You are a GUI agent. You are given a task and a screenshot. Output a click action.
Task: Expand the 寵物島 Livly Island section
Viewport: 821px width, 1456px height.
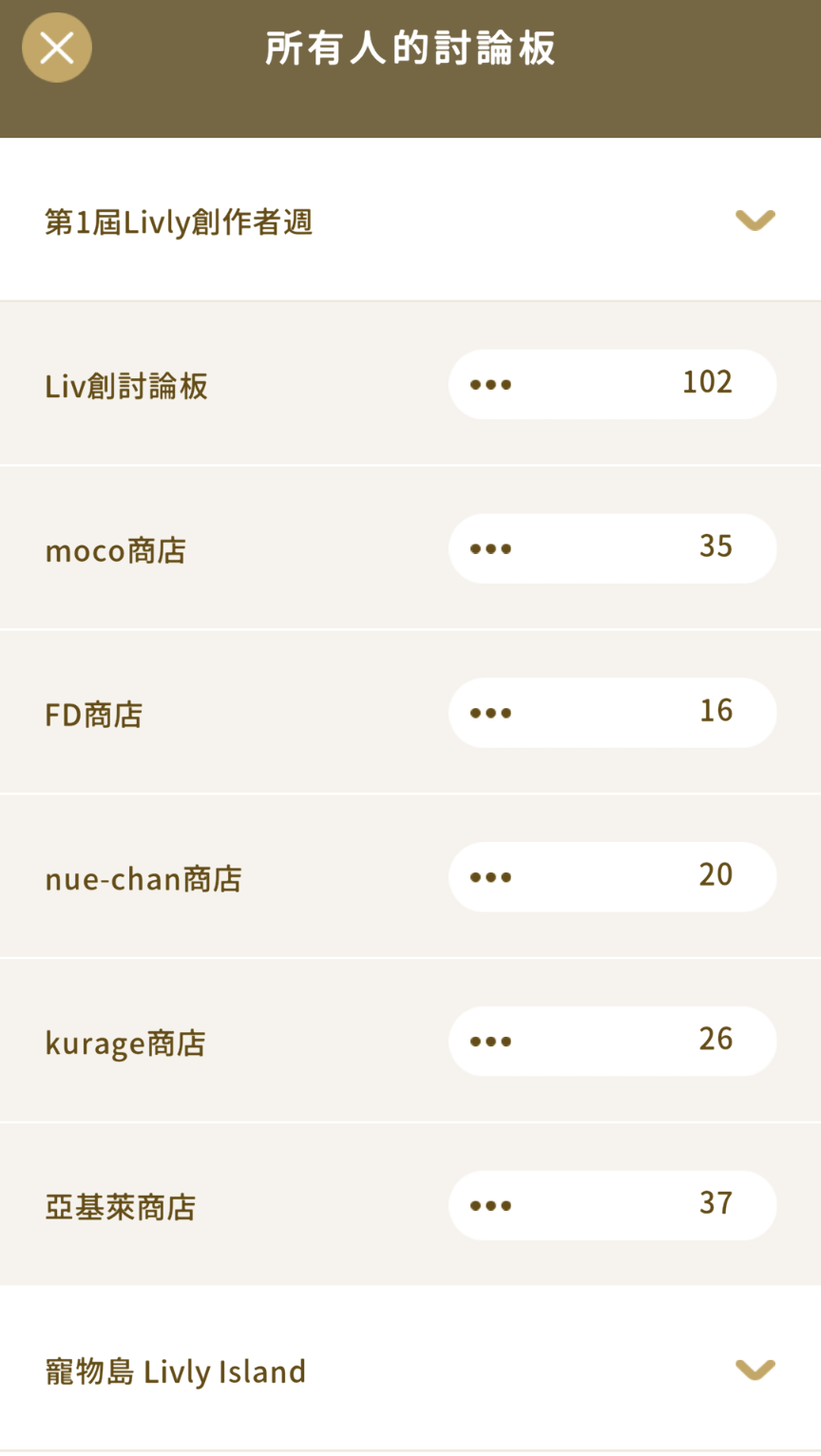410,1370
